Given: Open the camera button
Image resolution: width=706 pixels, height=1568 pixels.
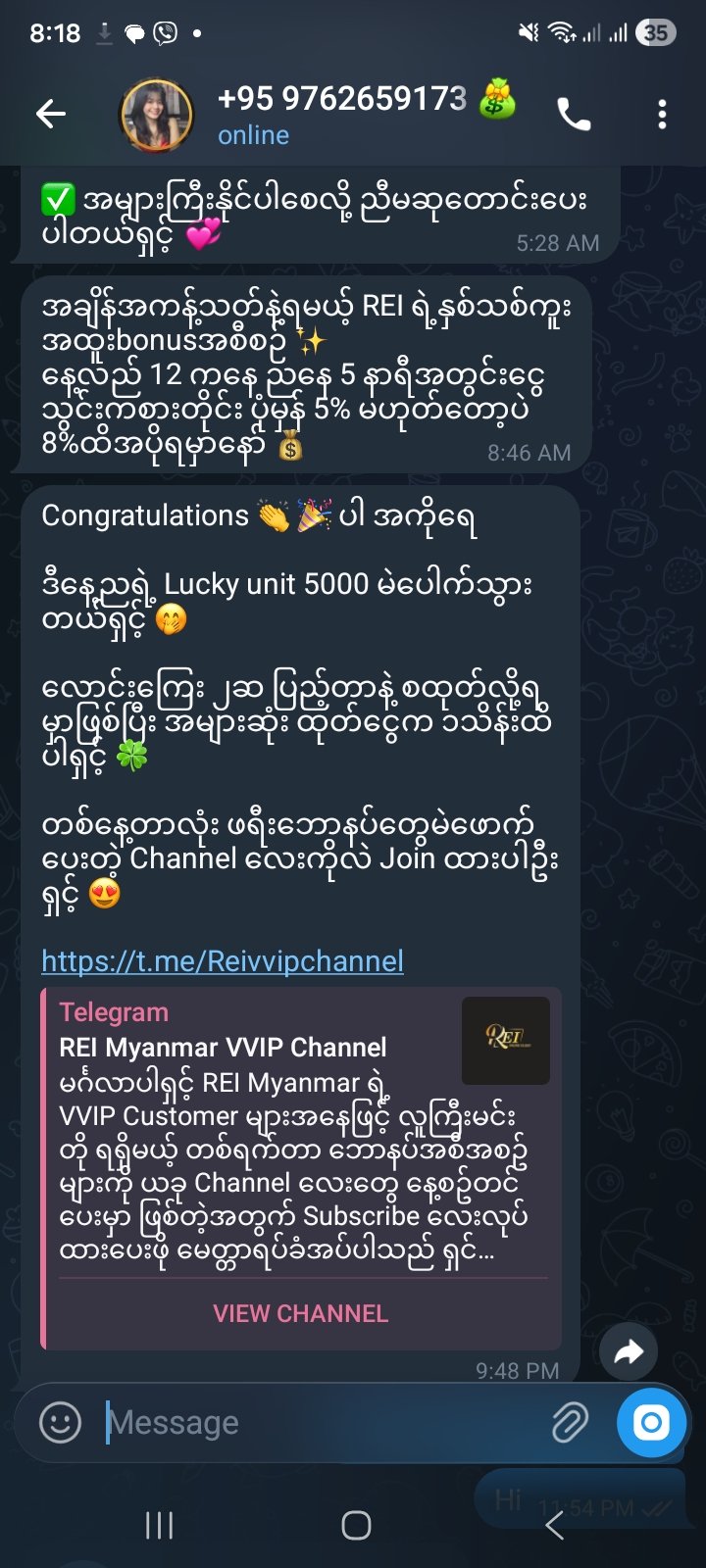Looking at the screenshot, I should [x=650, y=1422].
